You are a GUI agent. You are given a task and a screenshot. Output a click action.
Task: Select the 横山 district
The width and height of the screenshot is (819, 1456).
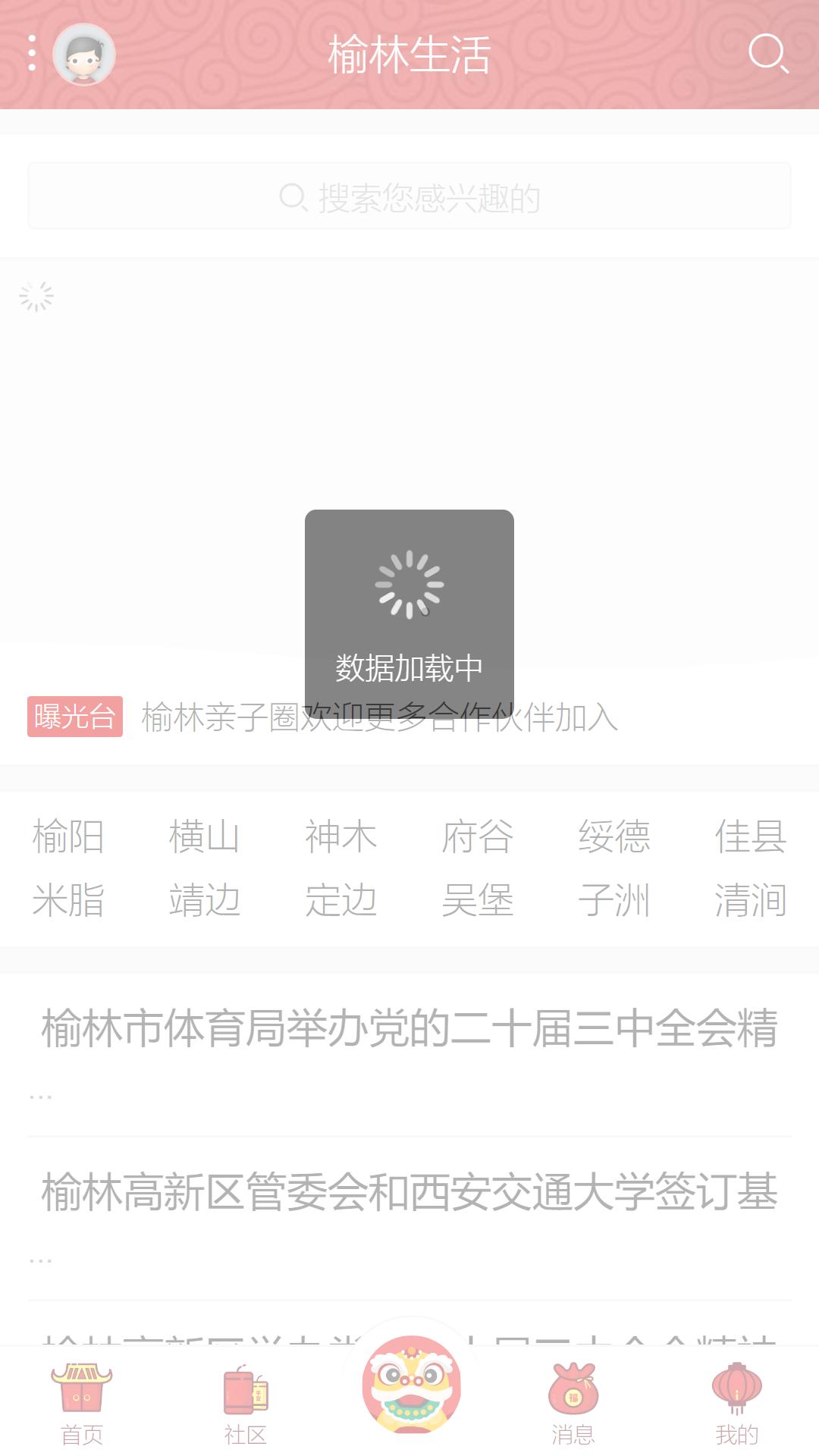click(205, 836)
